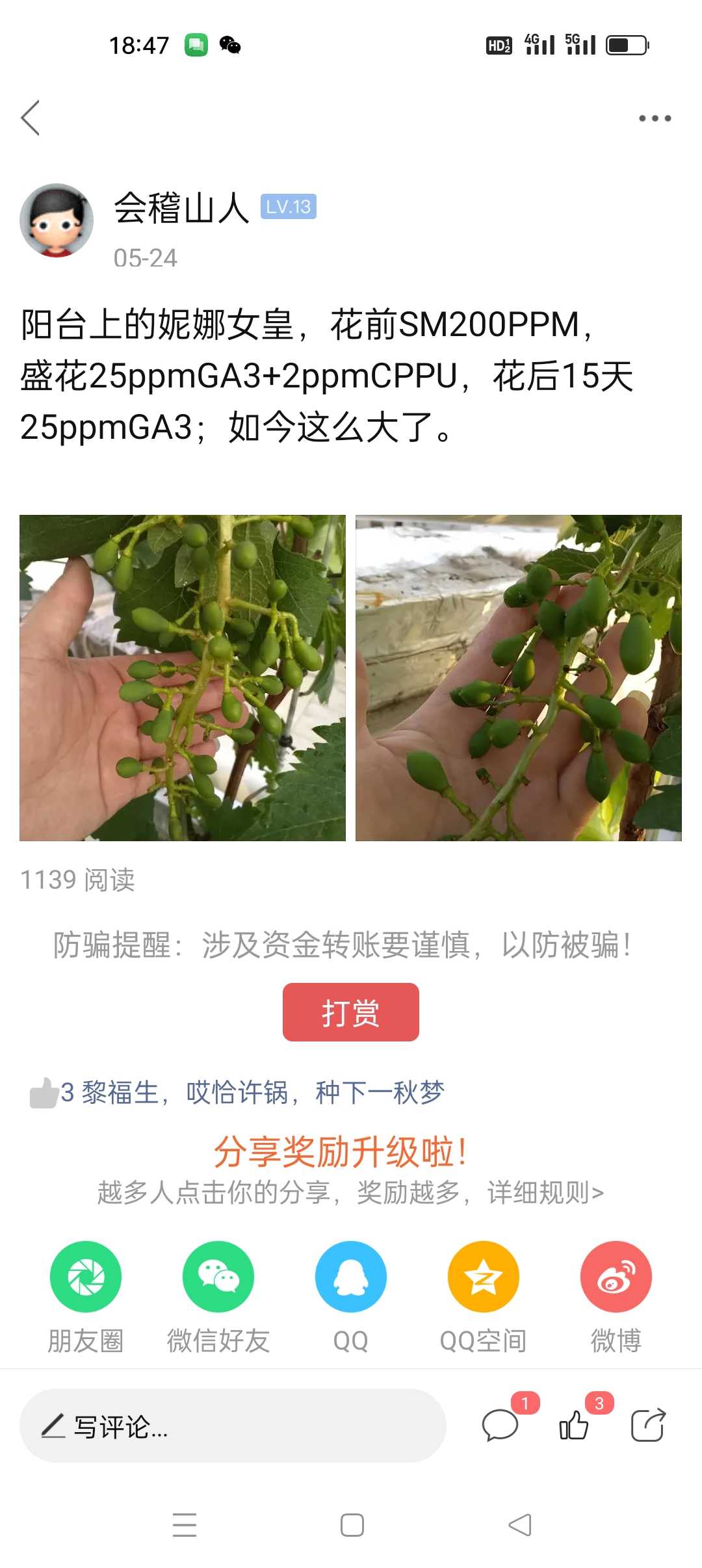702x1568 pixels.
Task: Open 会稽山人's profile avatar
Action: tap(57, 220)
